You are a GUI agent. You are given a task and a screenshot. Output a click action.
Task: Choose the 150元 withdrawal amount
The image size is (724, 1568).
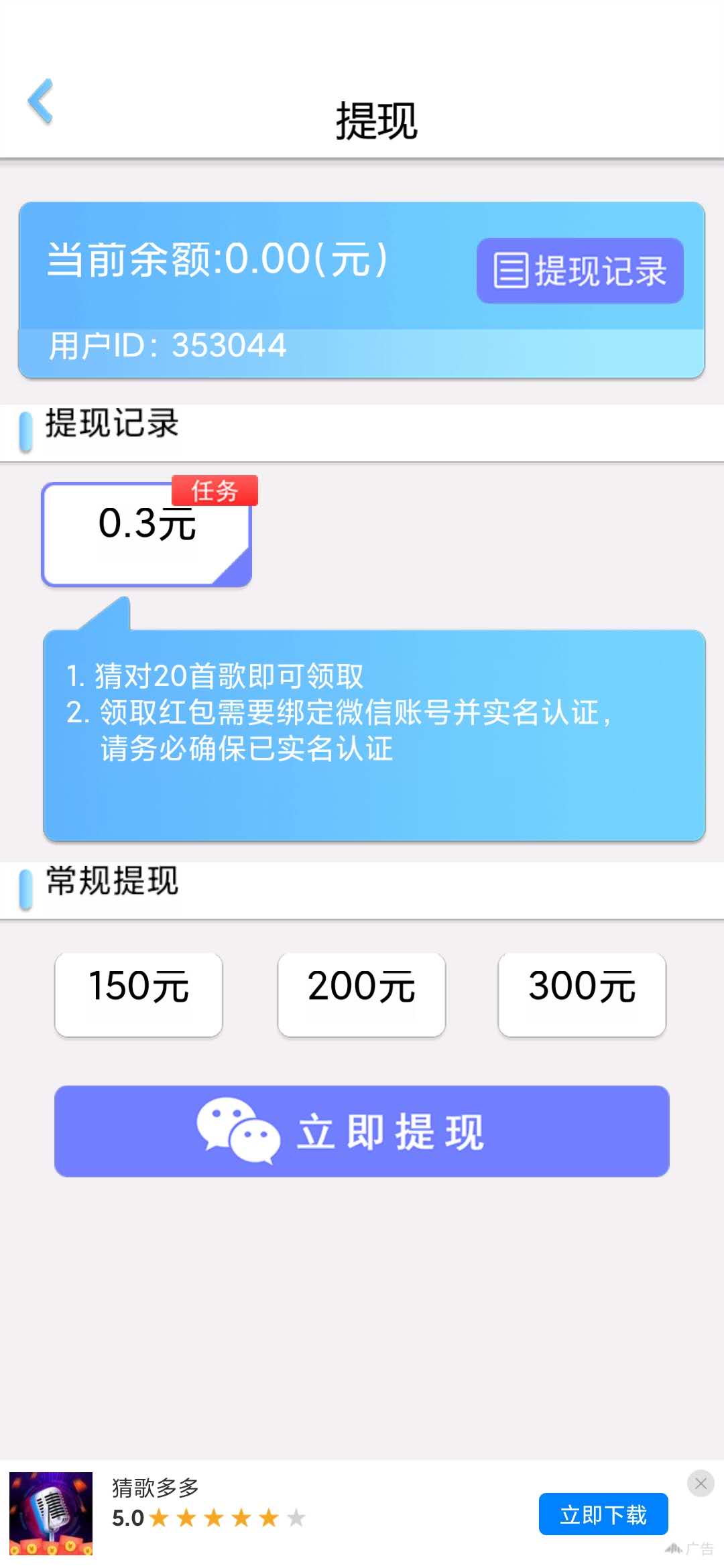point(139,994)
